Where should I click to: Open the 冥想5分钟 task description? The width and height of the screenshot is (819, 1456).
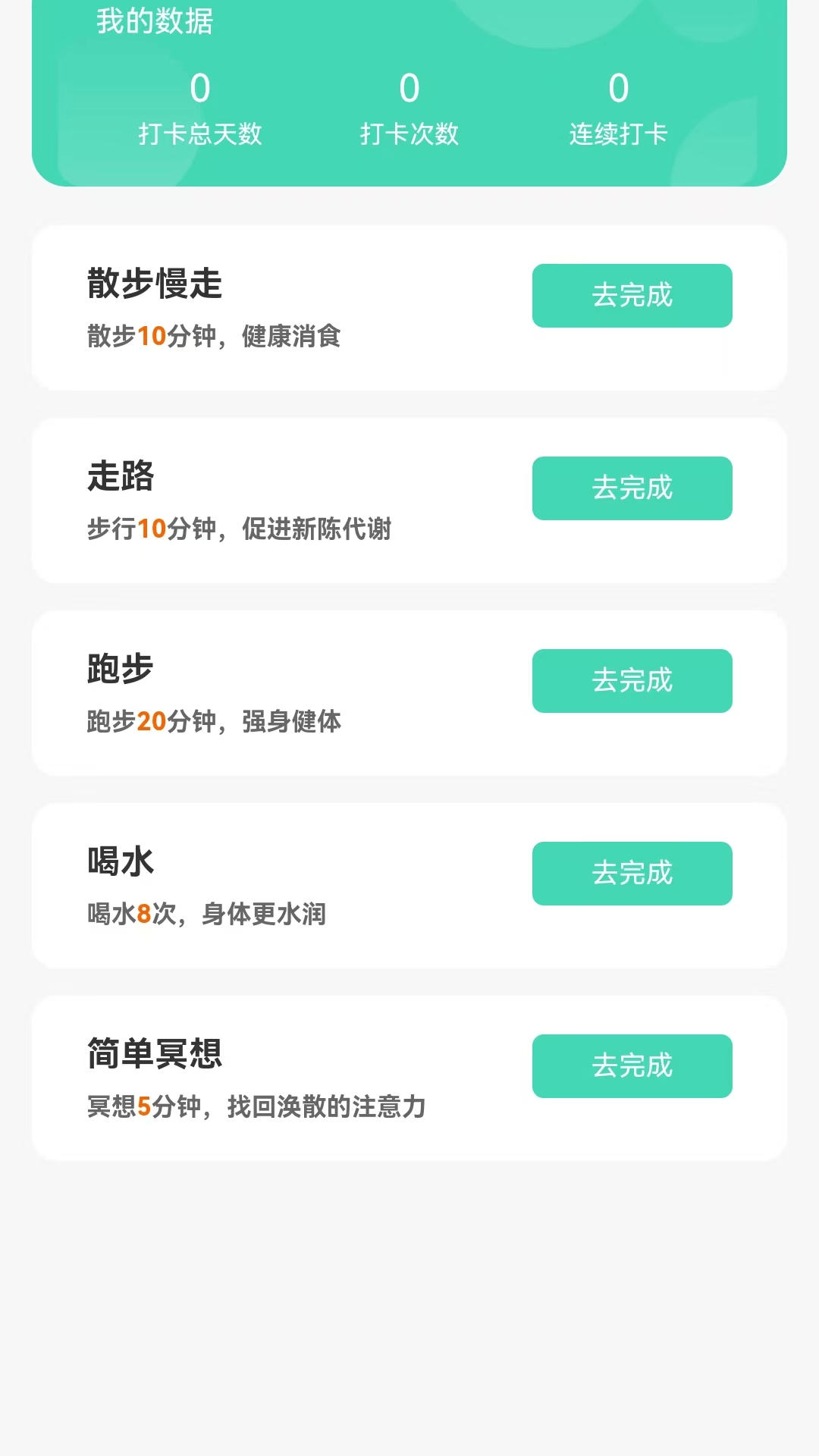click(256, 1107)
